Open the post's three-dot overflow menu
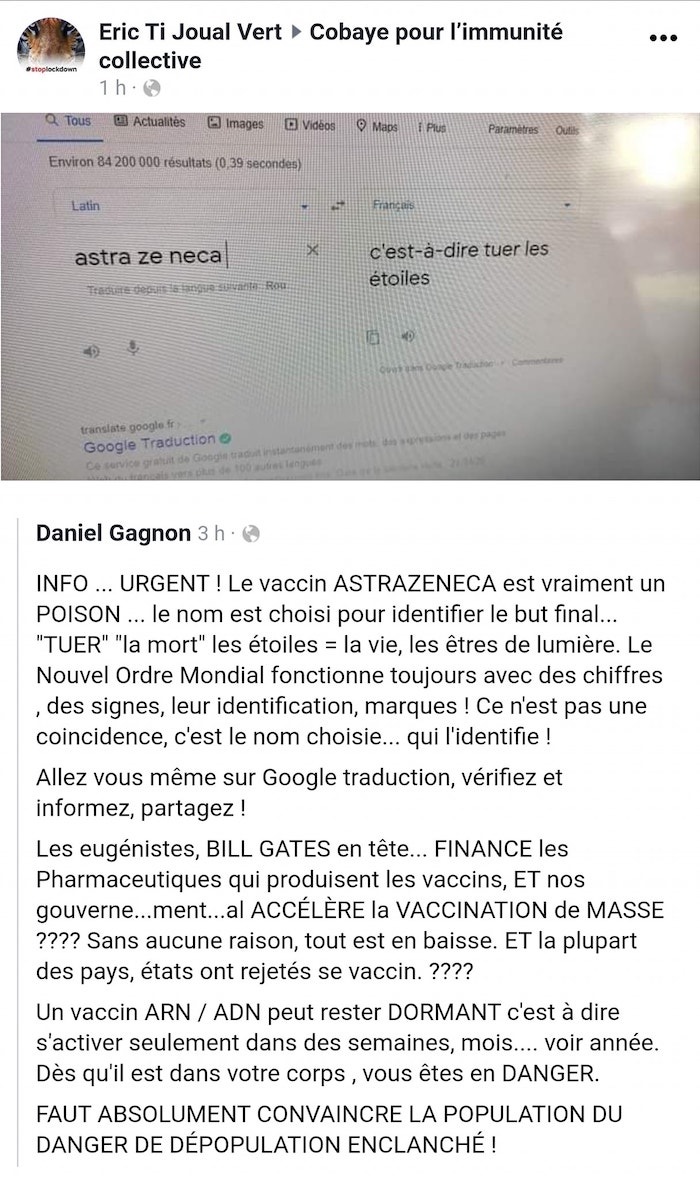Screen dimensions: 700x1179 pyautogui.click(x=663, y=37)
